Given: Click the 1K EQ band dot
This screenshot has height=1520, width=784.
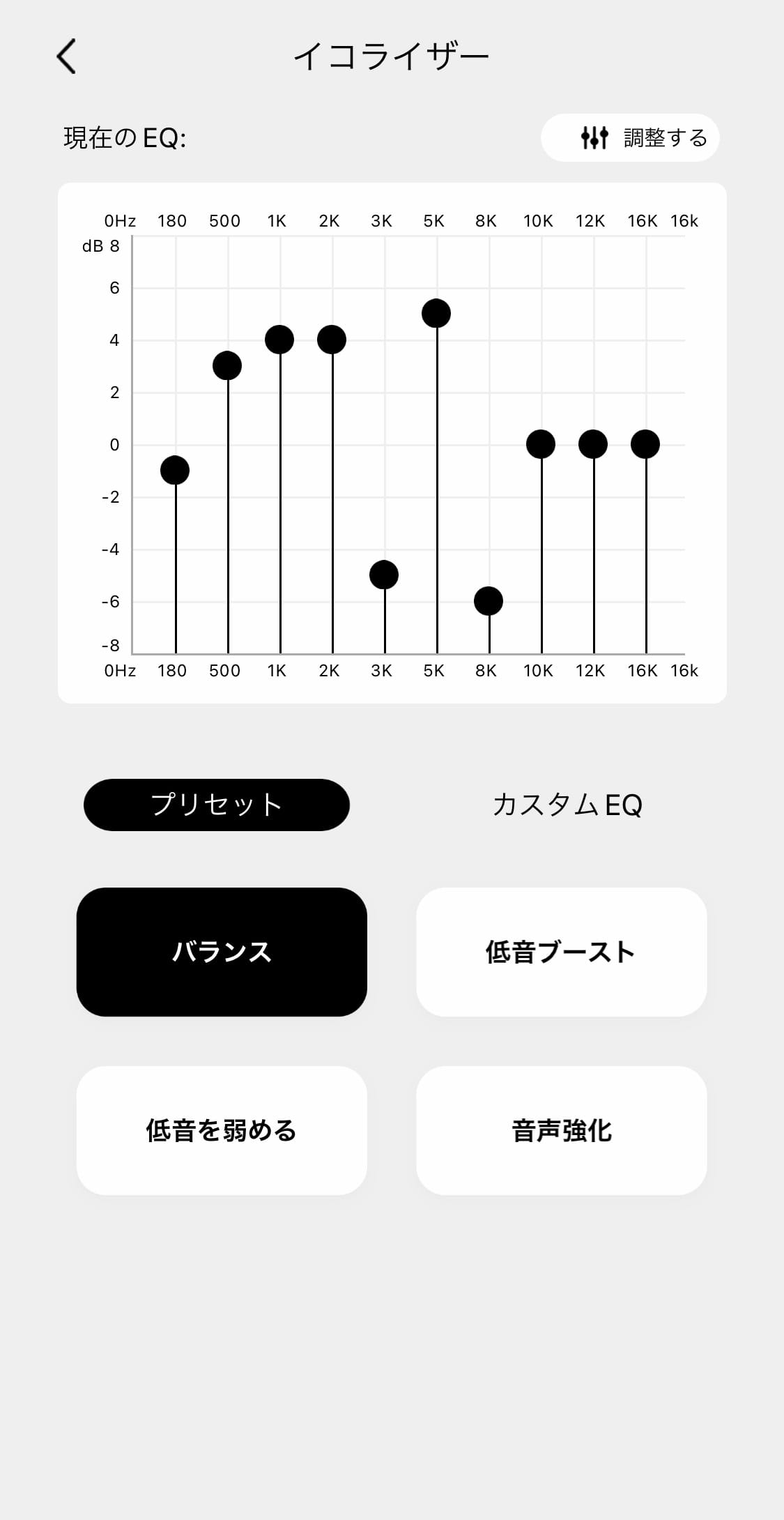Looking at the screenshot, I should tap(278, 338).
